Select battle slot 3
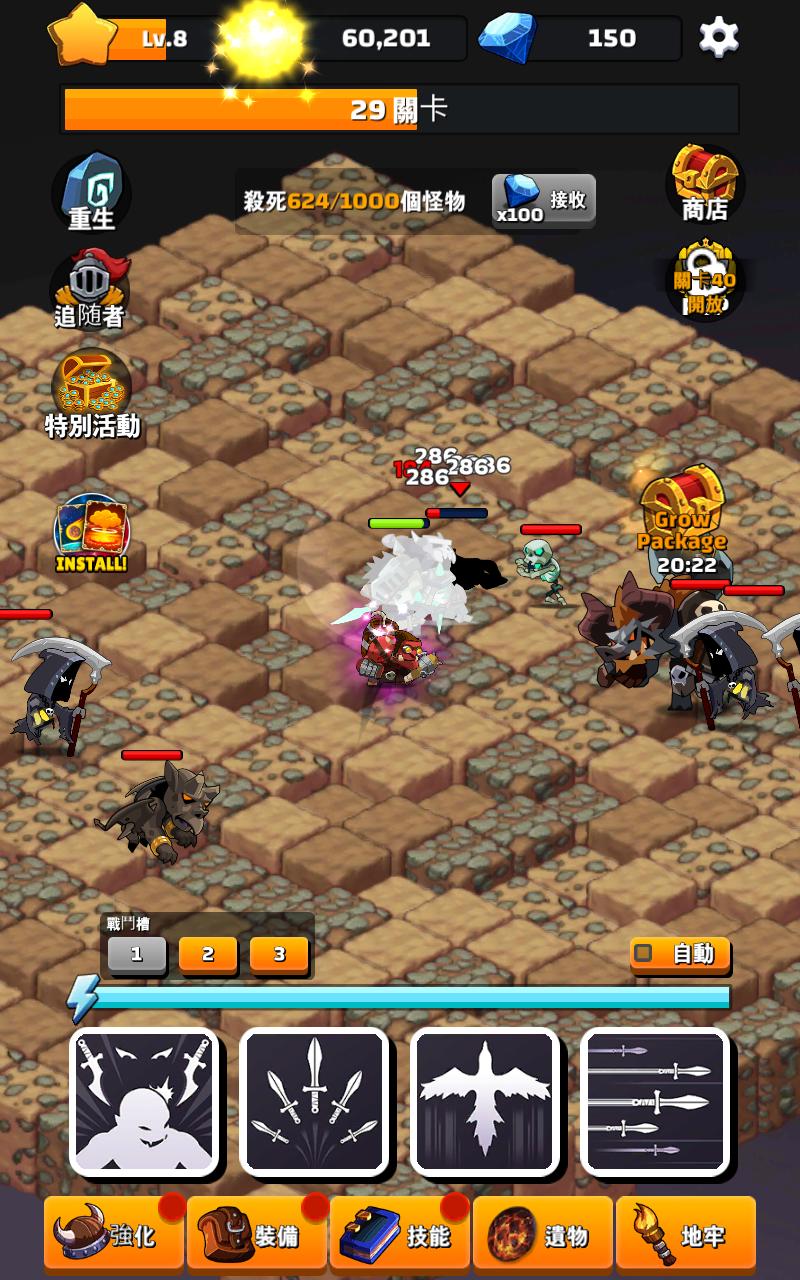 pos(279,954)
